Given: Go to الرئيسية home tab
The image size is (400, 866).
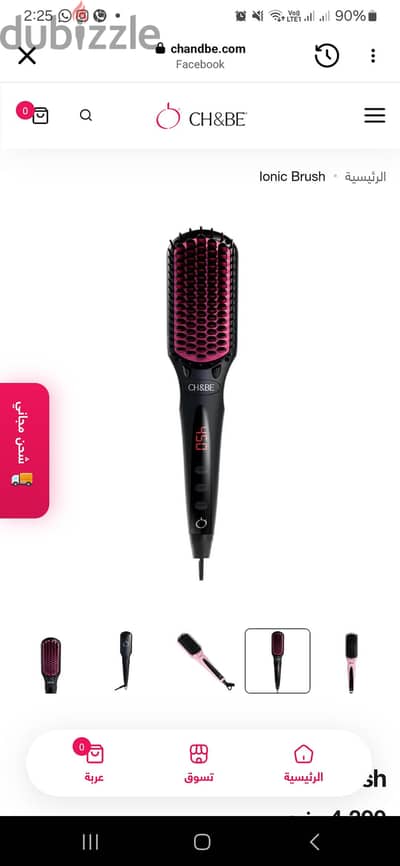Looking at the screenshot, I should click(x=303, y=763).
